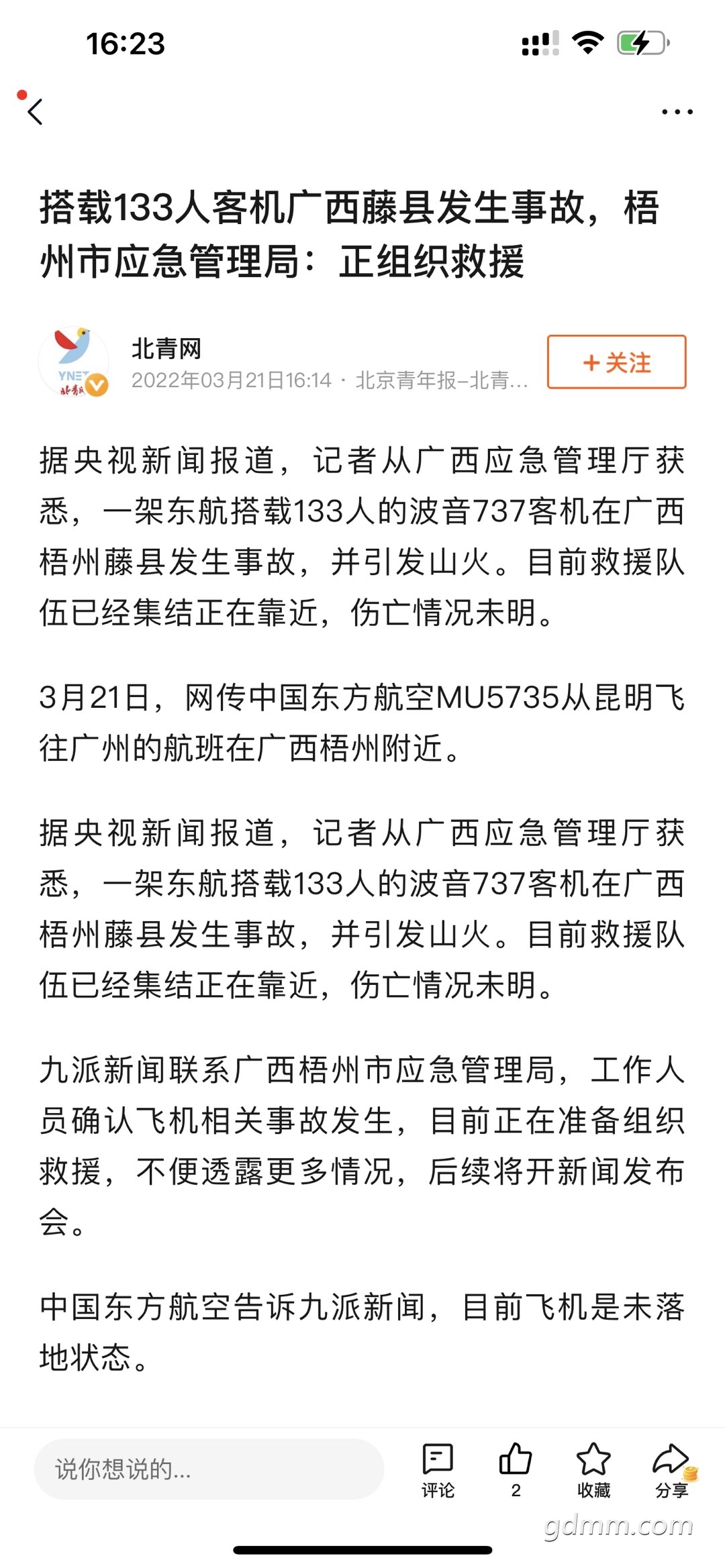Open the 评论 comments section
Image resolution: width=725 pixels, height=1568 pixels.
click(x=438, y=1469)
